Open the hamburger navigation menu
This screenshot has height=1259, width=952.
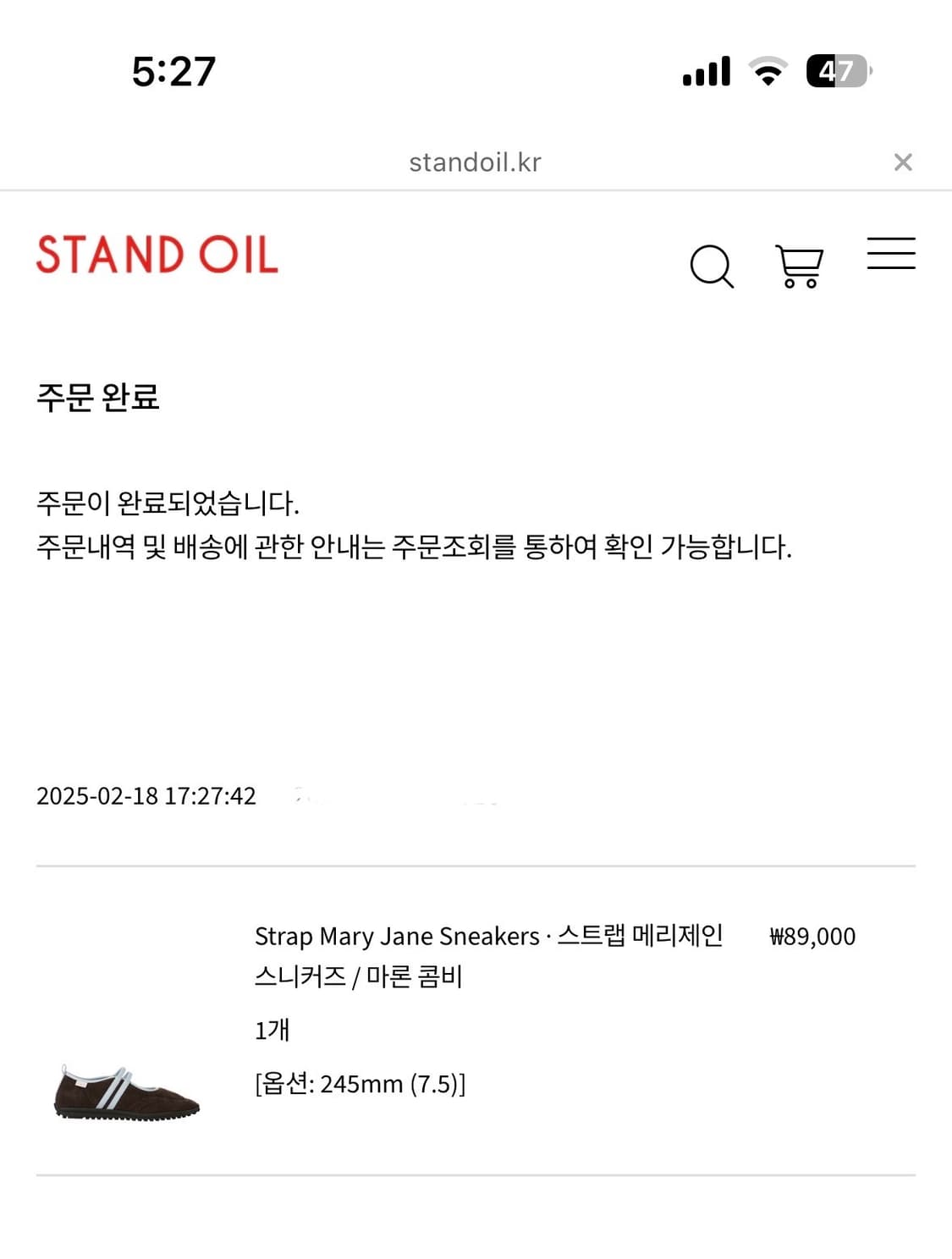tap(890, 256)
